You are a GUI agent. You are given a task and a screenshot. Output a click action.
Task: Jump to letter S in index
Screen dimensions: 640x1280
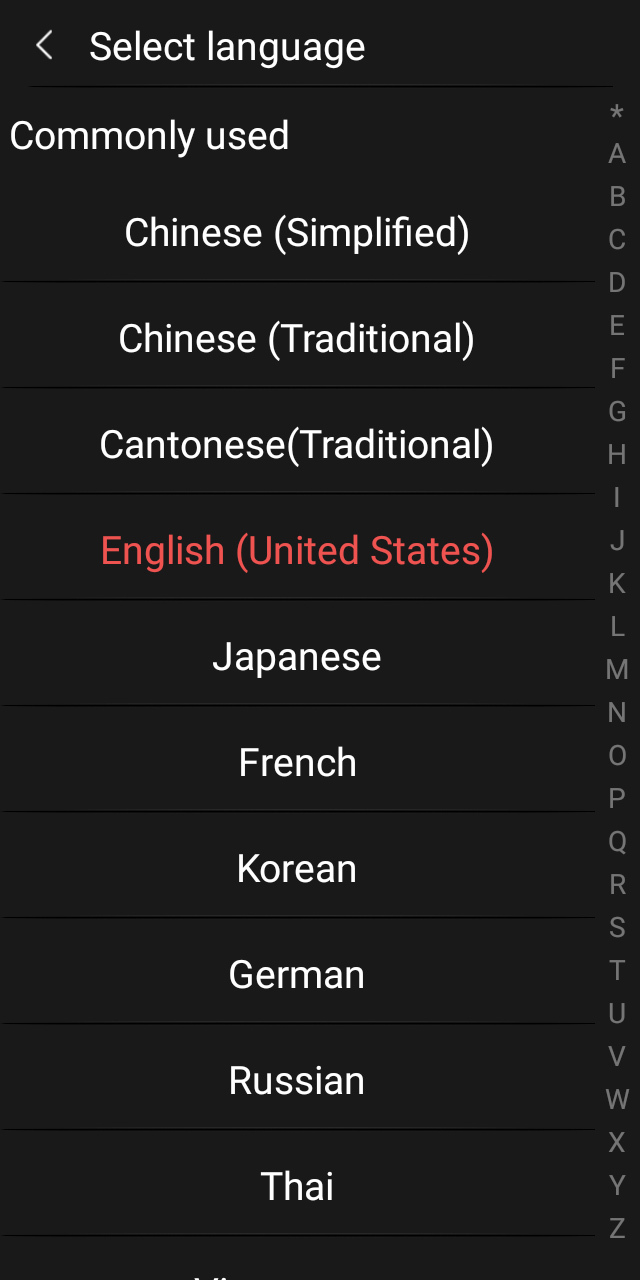[617, 928]
